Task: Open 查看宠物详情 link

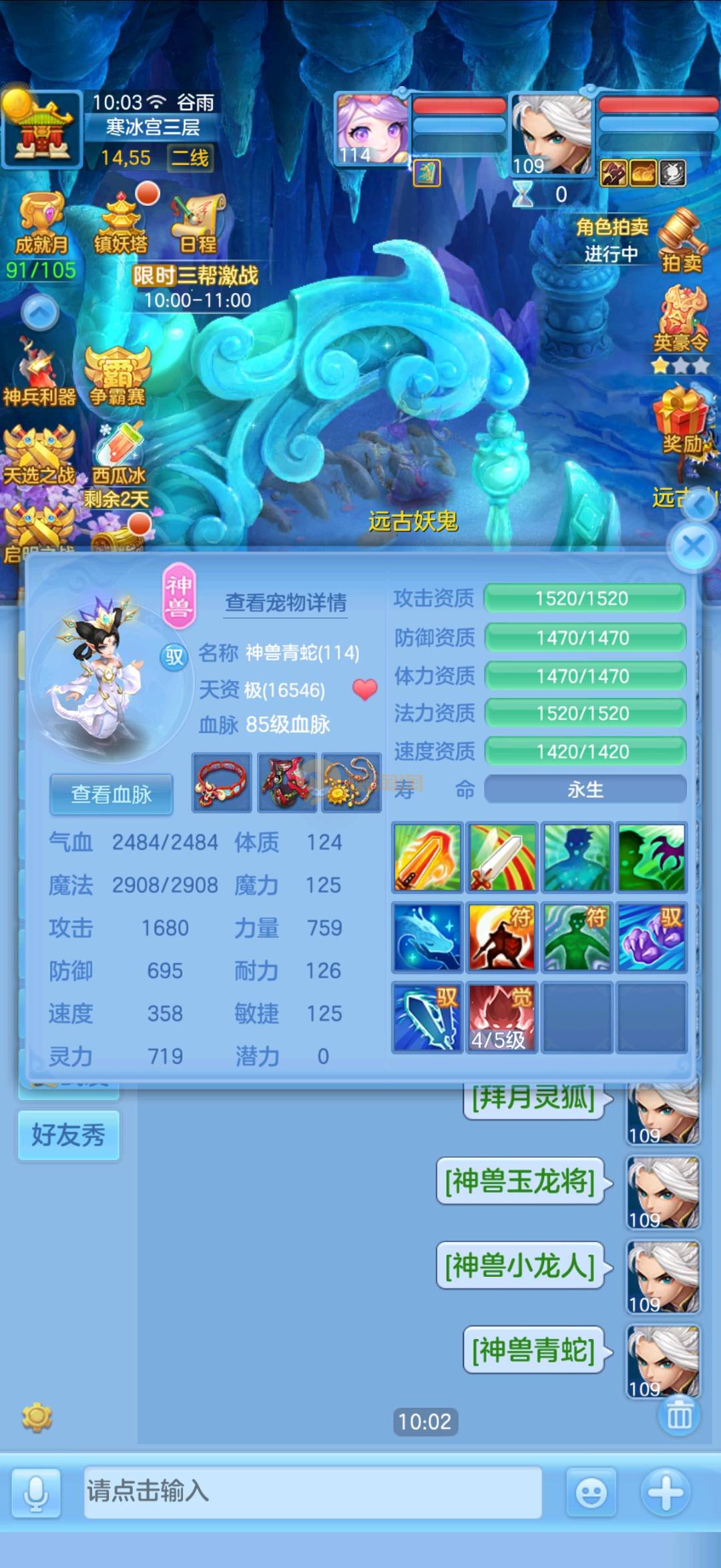Action: pyautogui.click(x=286, y=602)
